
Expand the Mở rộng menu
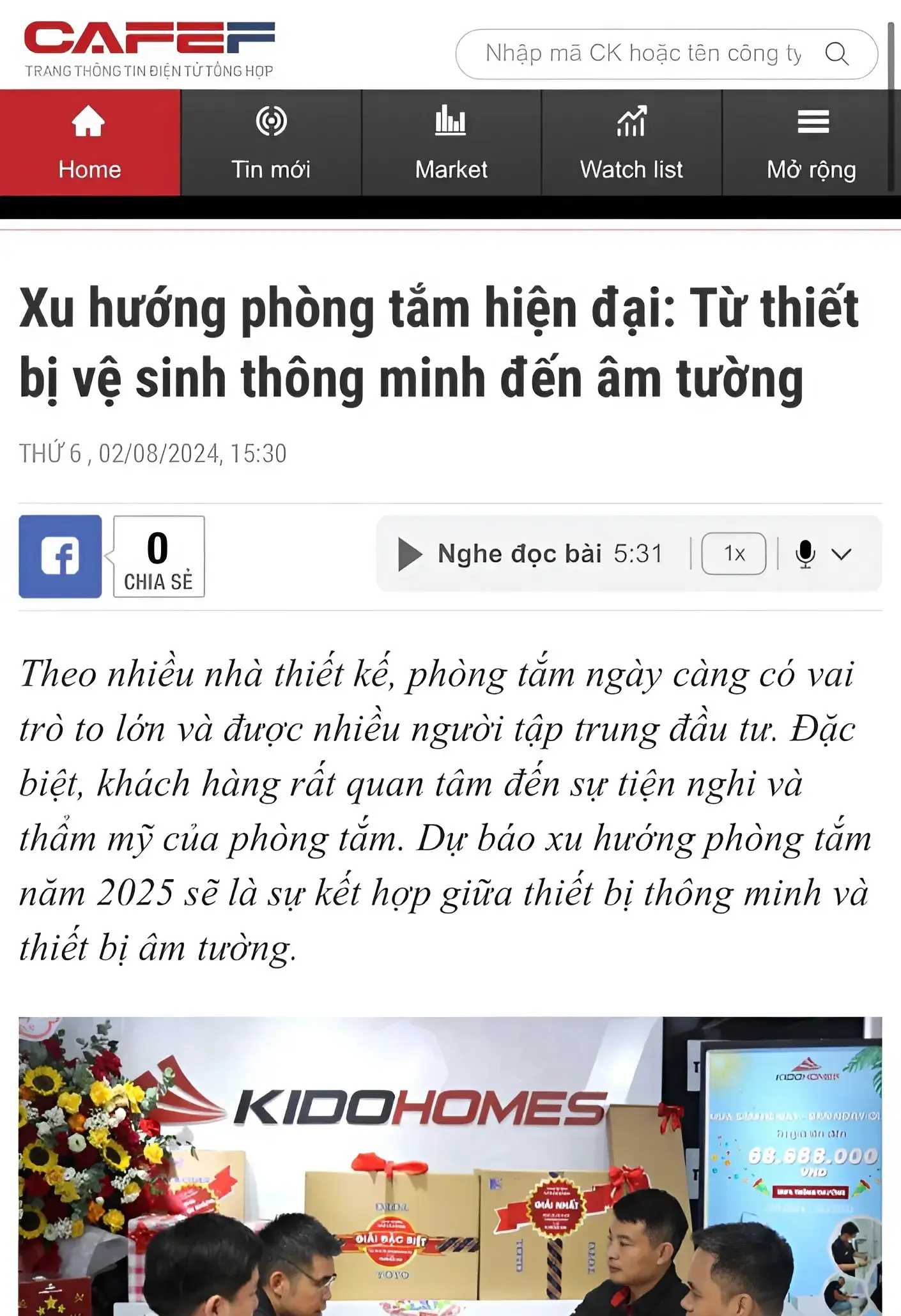point(812,143)
